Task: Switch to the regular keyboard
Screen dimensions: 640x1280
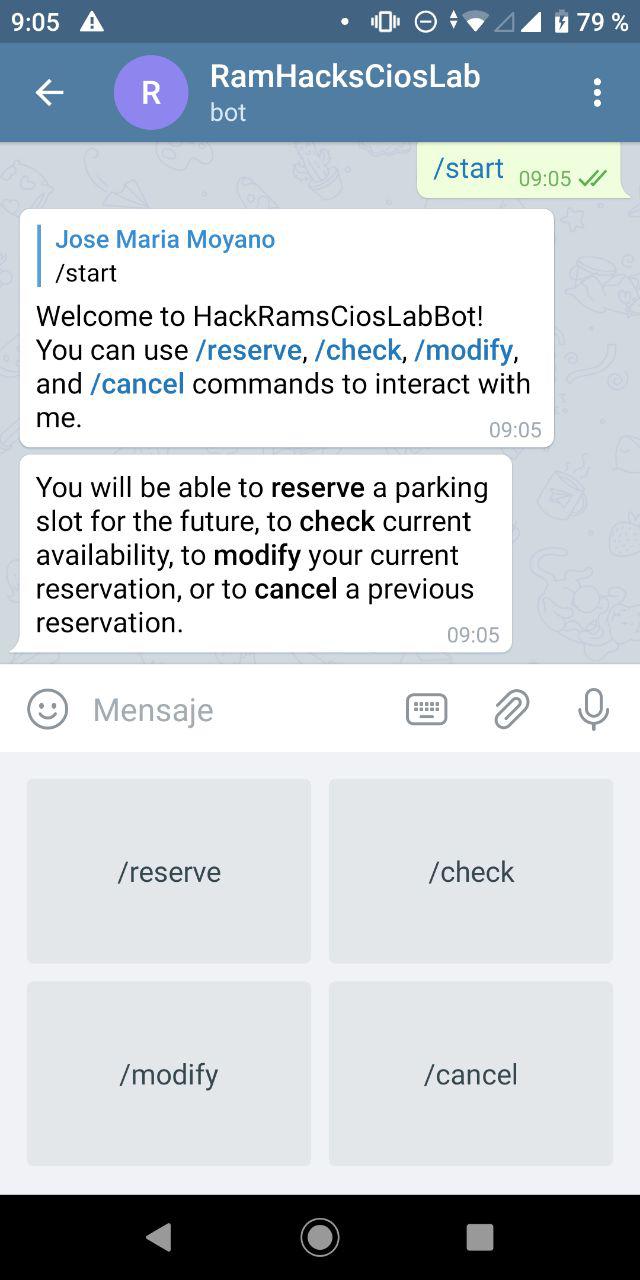Action: tap(427, 709)
